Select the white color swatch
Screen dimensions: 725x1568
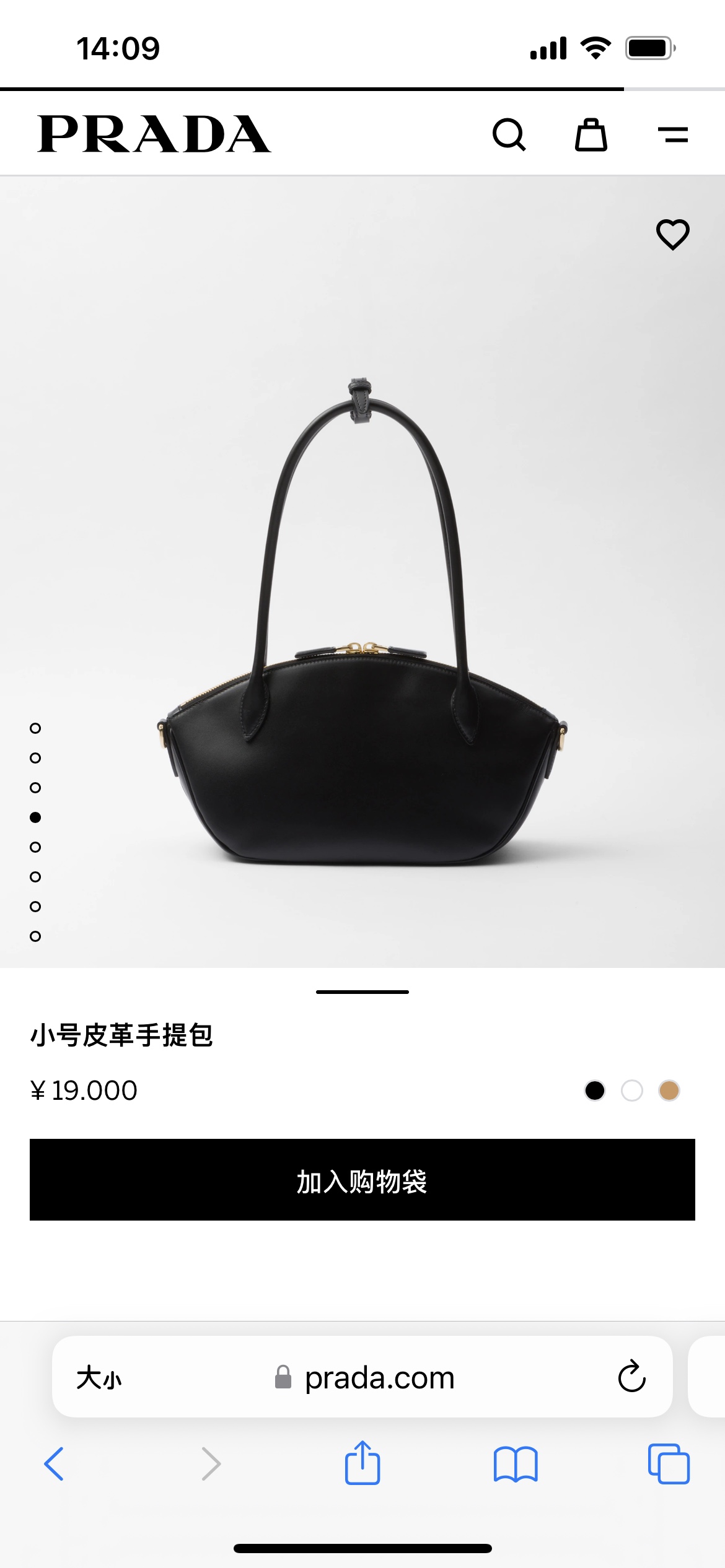coord(632,1091)
